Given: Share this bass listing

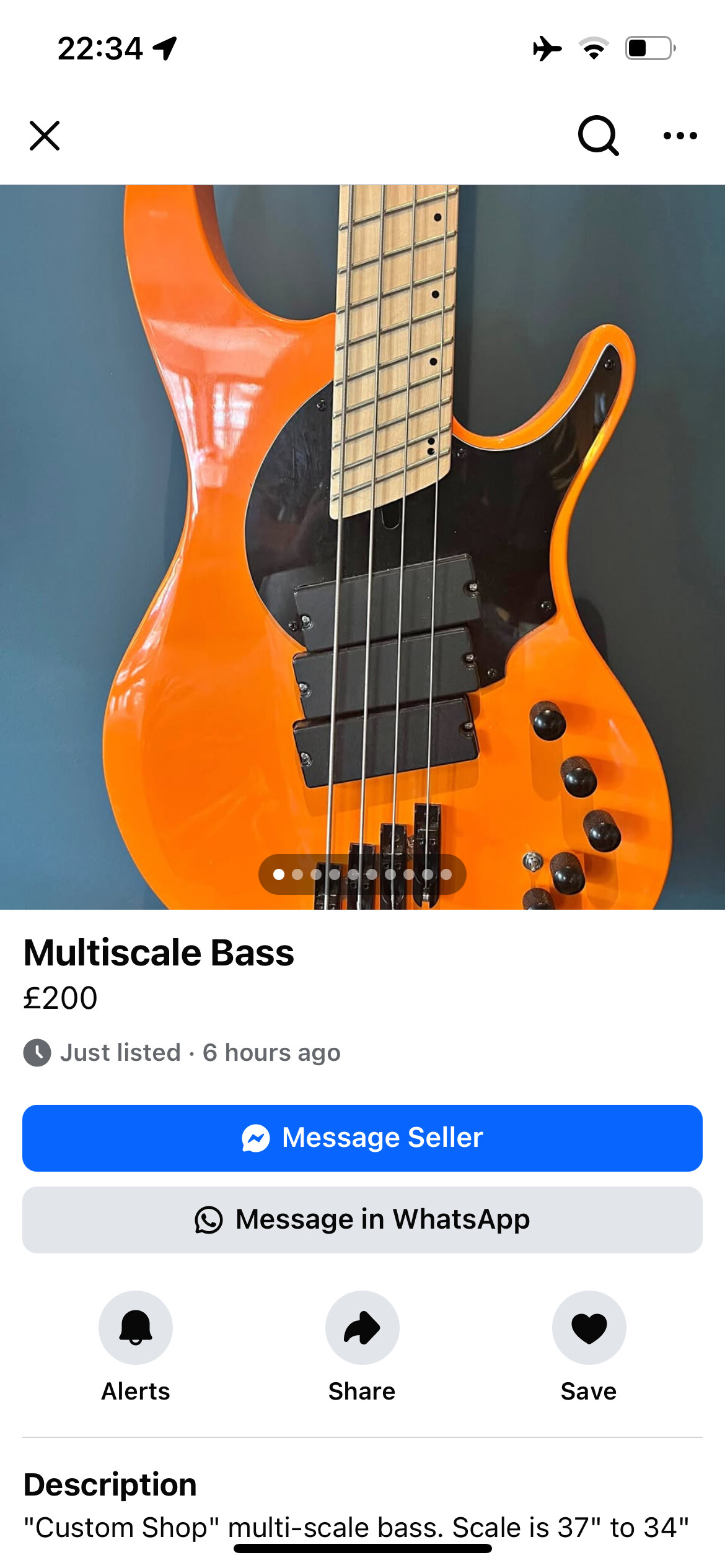Looking at the screenshot, I should (362, 1328).
